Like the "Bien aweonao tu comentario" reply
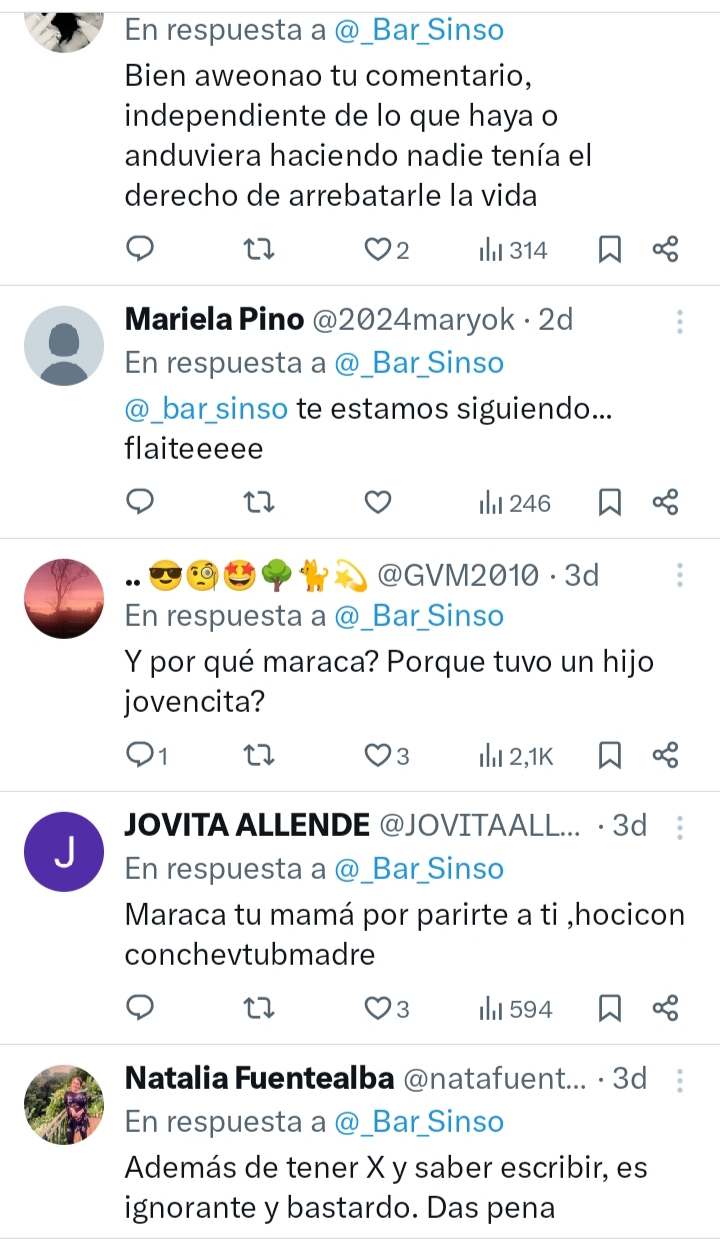Image resolution: width=720 pixels, height=1244 pixels. pos(377,250)
